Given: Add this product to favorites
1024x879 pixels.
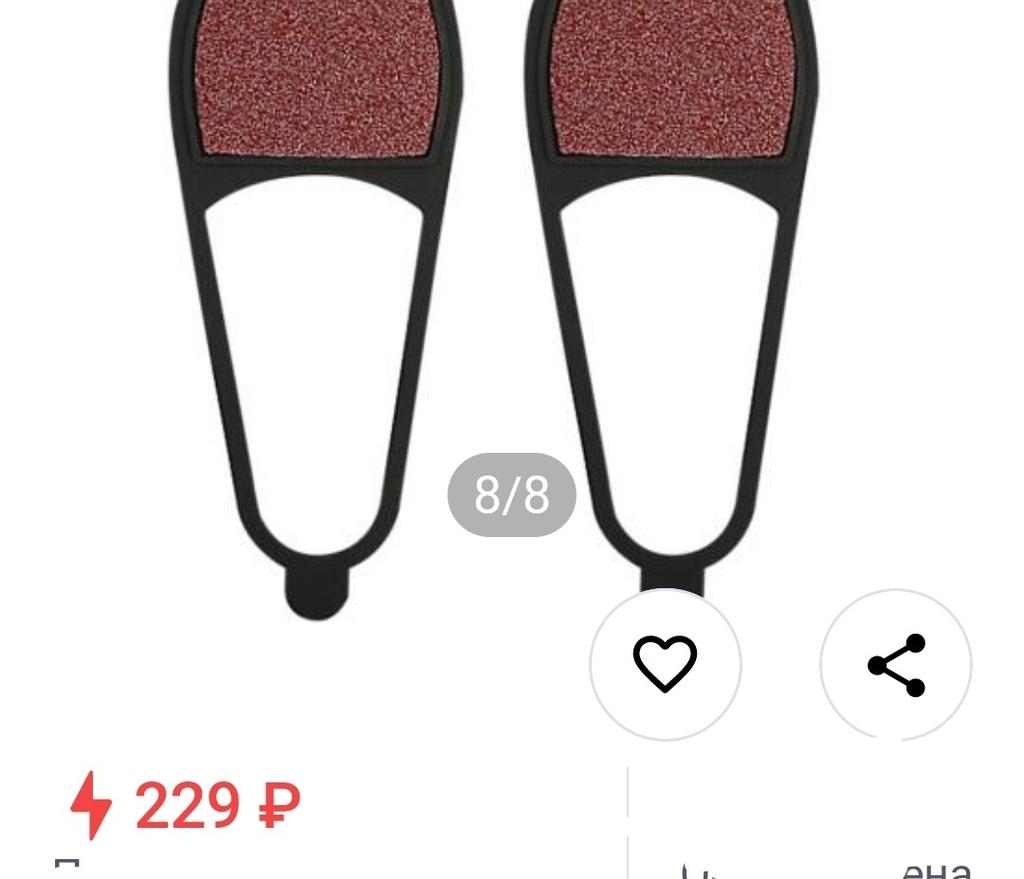Looking at the screenshot, I should pos(665,664).
